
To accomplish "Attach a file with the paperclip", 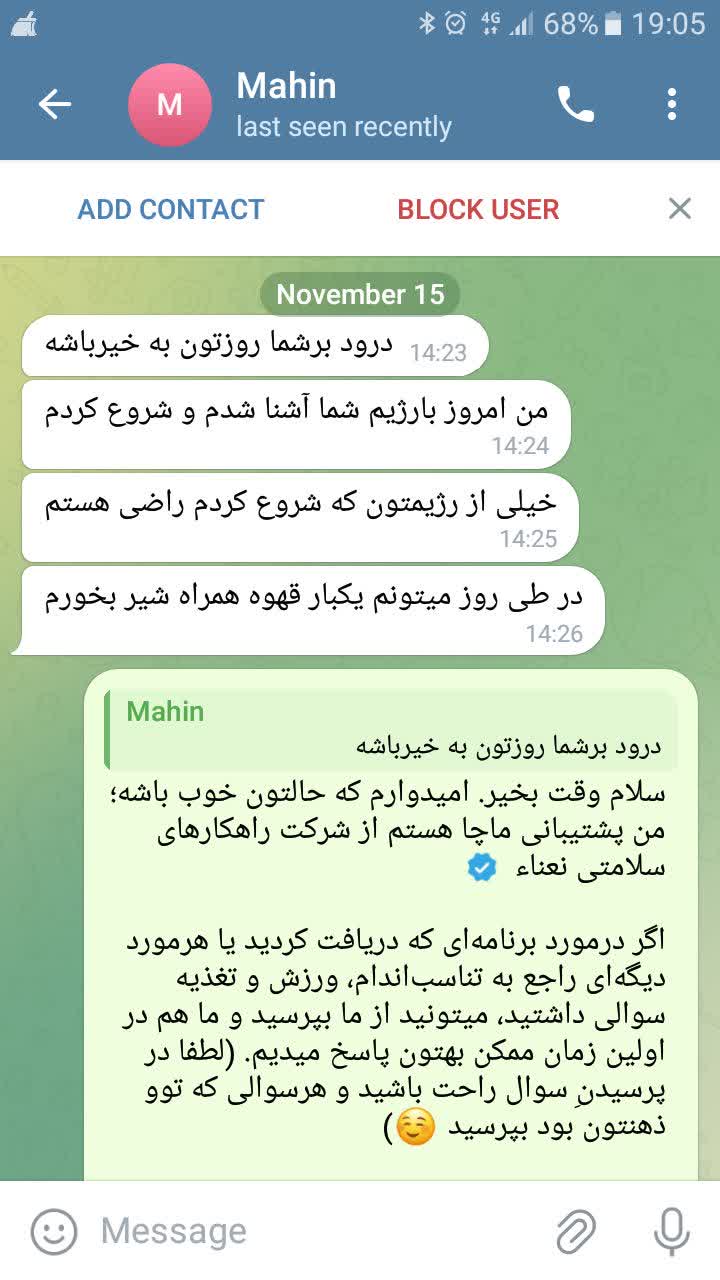I will [x=576, y=1231].
